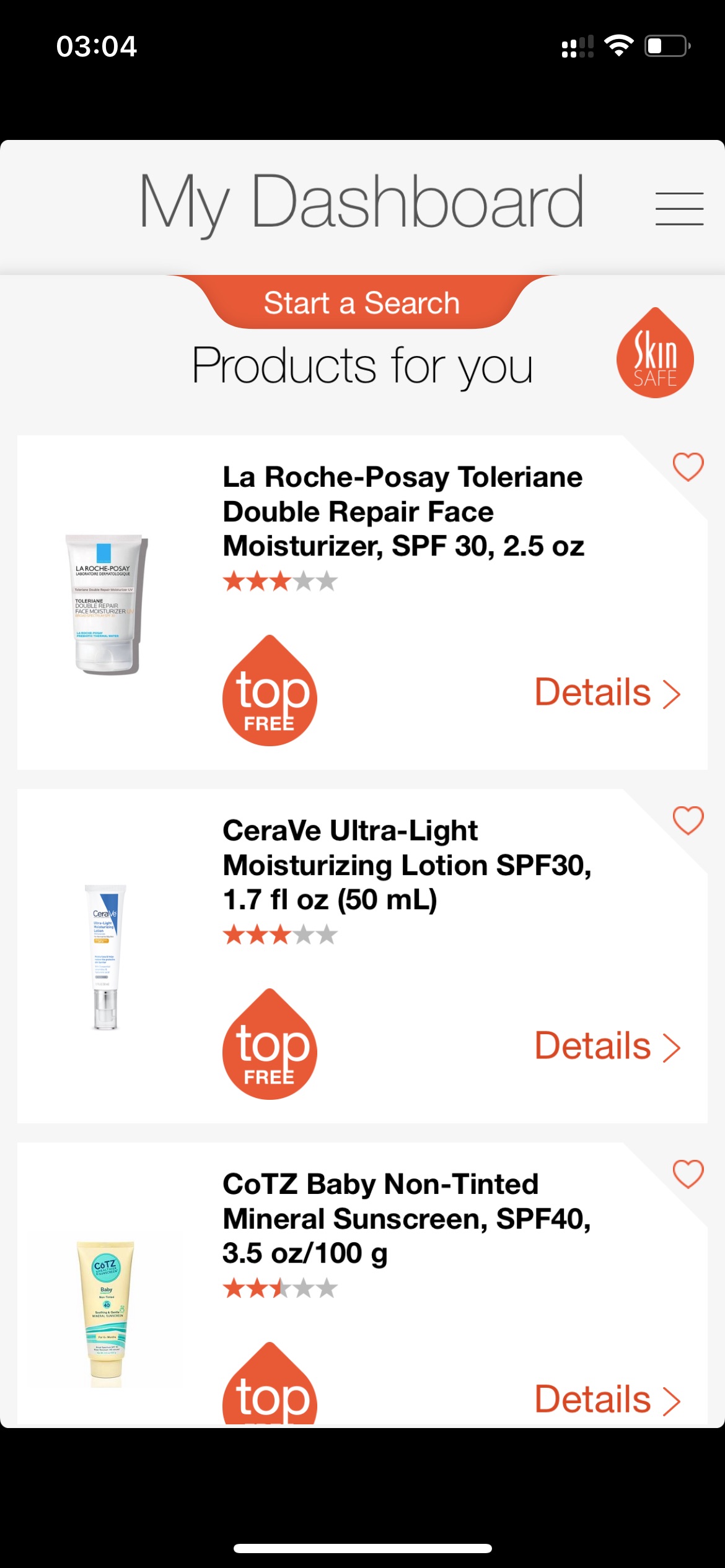
Task: Favorite the CeraVe Ultra-Light Moisturizing Lotion
Action: point(688,821)
